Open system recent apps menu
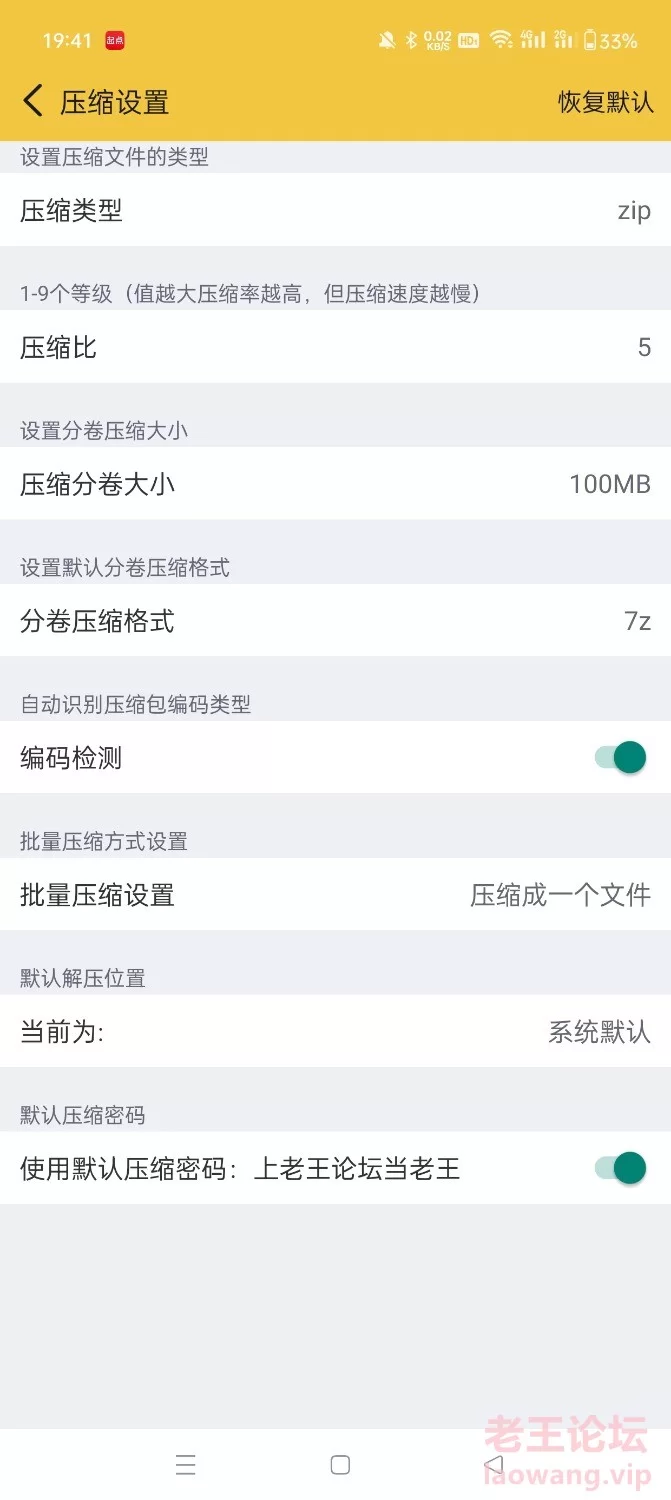The image size is (671, 1500). pos(185,1465)
